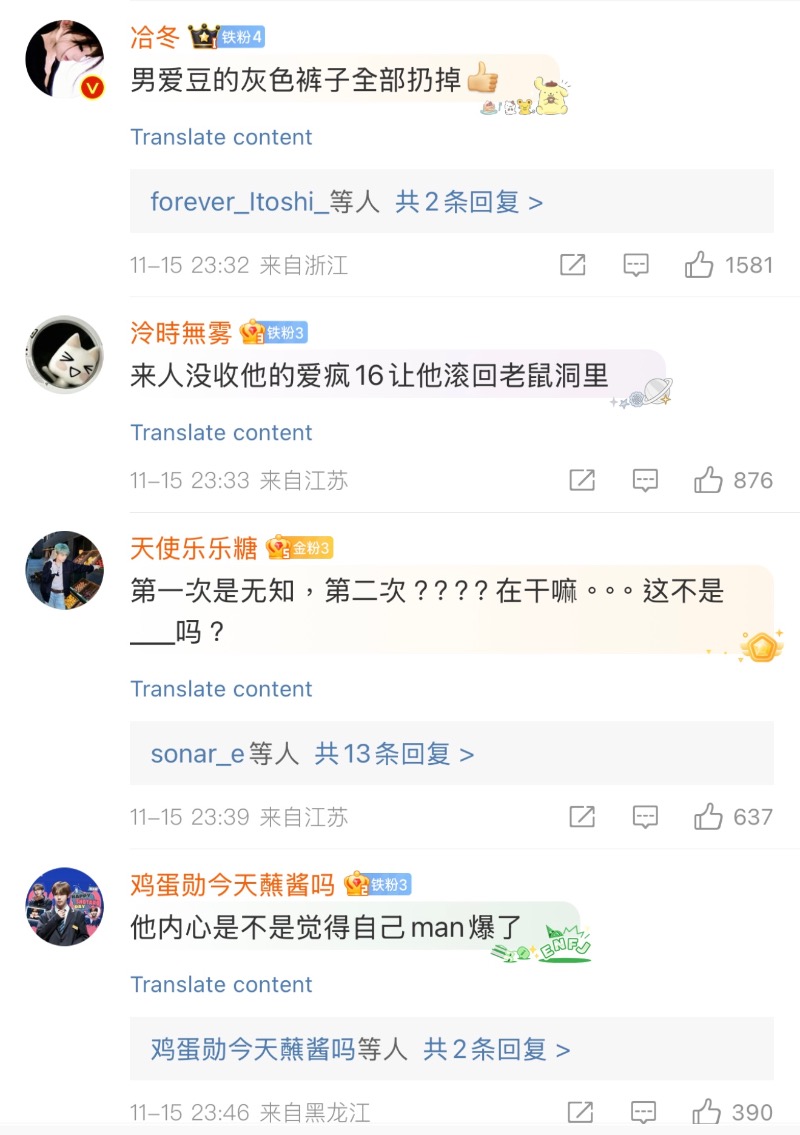Viewport: 800px width, 1135px height.
Task: Reply to 天使乐乐糖's comment
Action: tap(645, 817)
